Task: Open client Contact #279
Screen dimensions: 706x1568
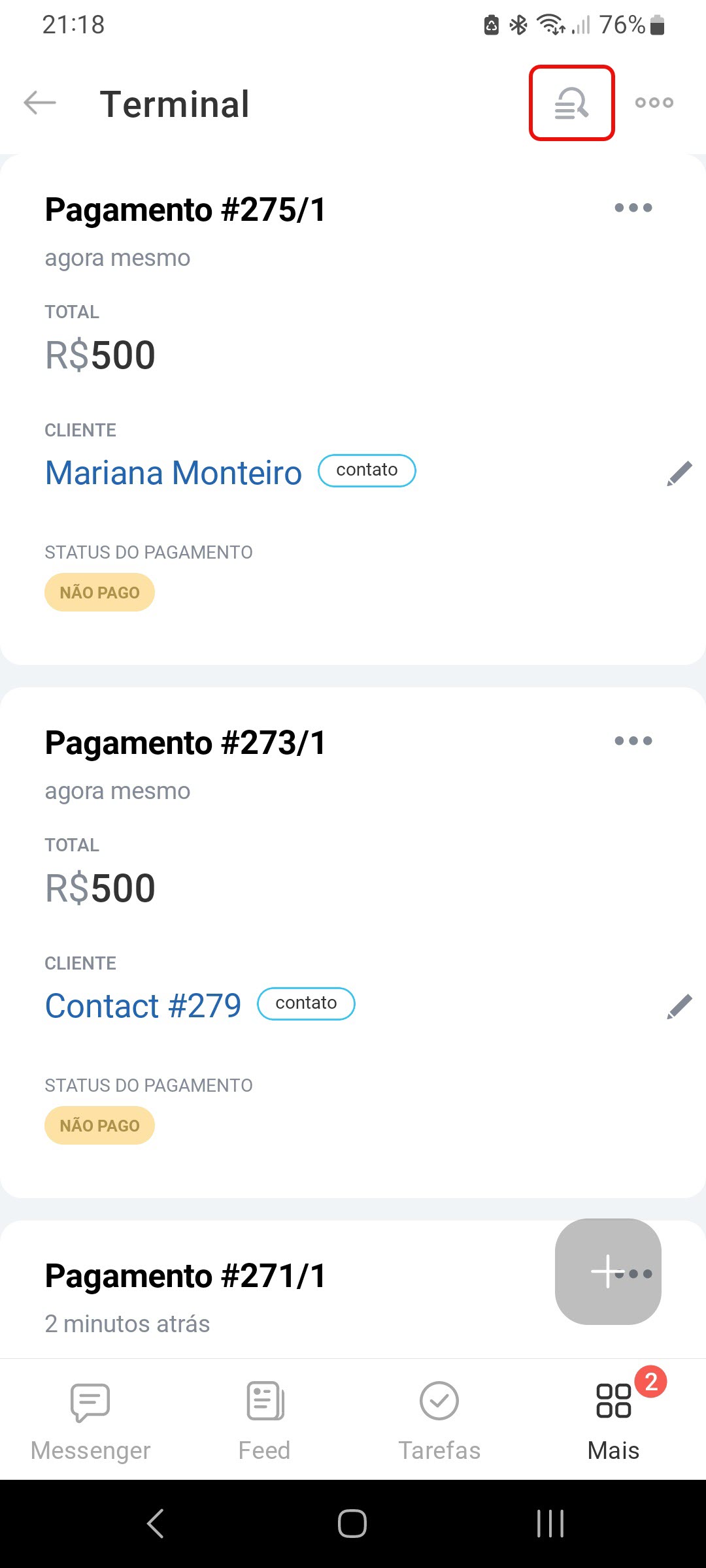Action: point(143,1005)
